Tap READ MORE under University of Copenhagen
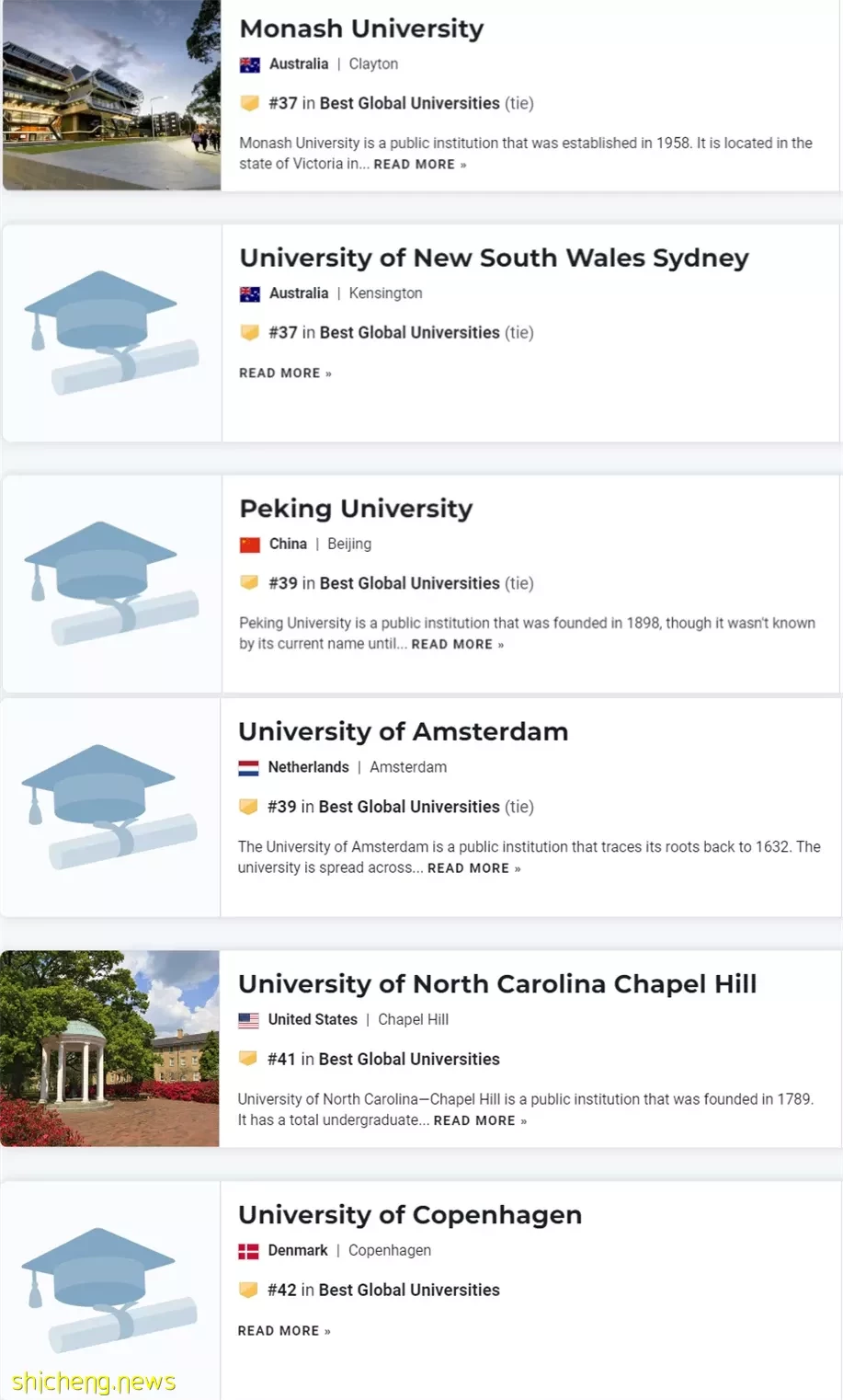This screenshot has width=843, height=1400. coord(284,1331)
